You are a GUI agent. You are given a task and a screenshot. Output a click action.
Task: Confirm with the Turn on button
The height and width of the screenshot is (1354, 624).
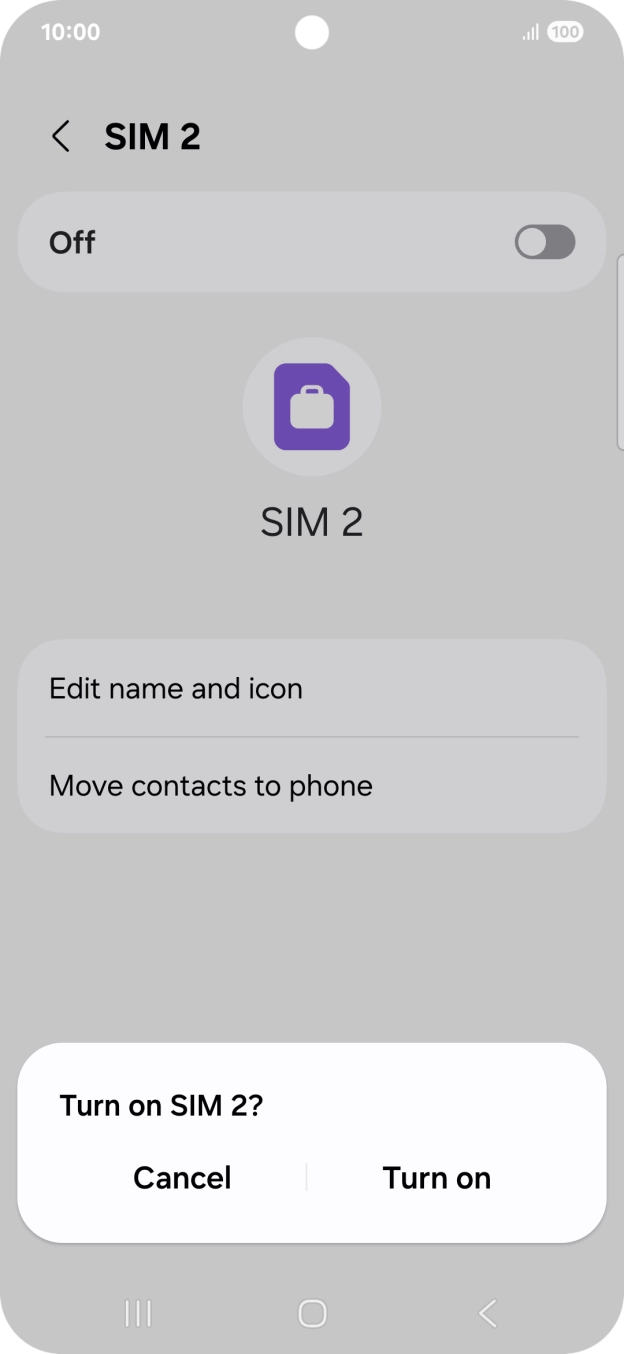click(437, 1178)
